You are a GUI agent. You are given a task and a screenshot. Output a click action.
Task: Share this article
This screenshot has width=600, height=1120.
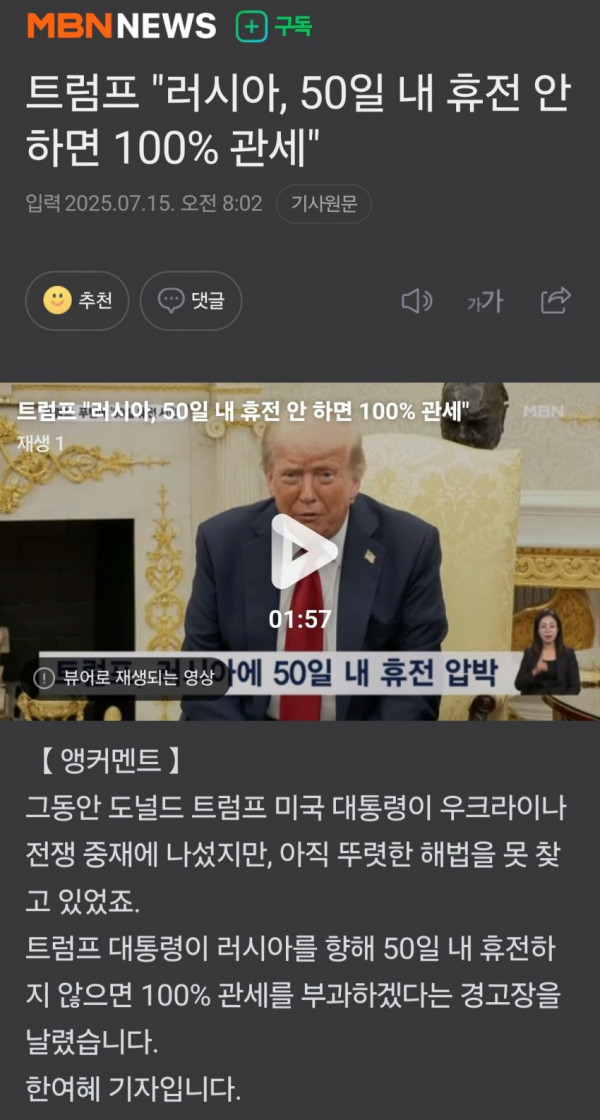click(555, 300)
